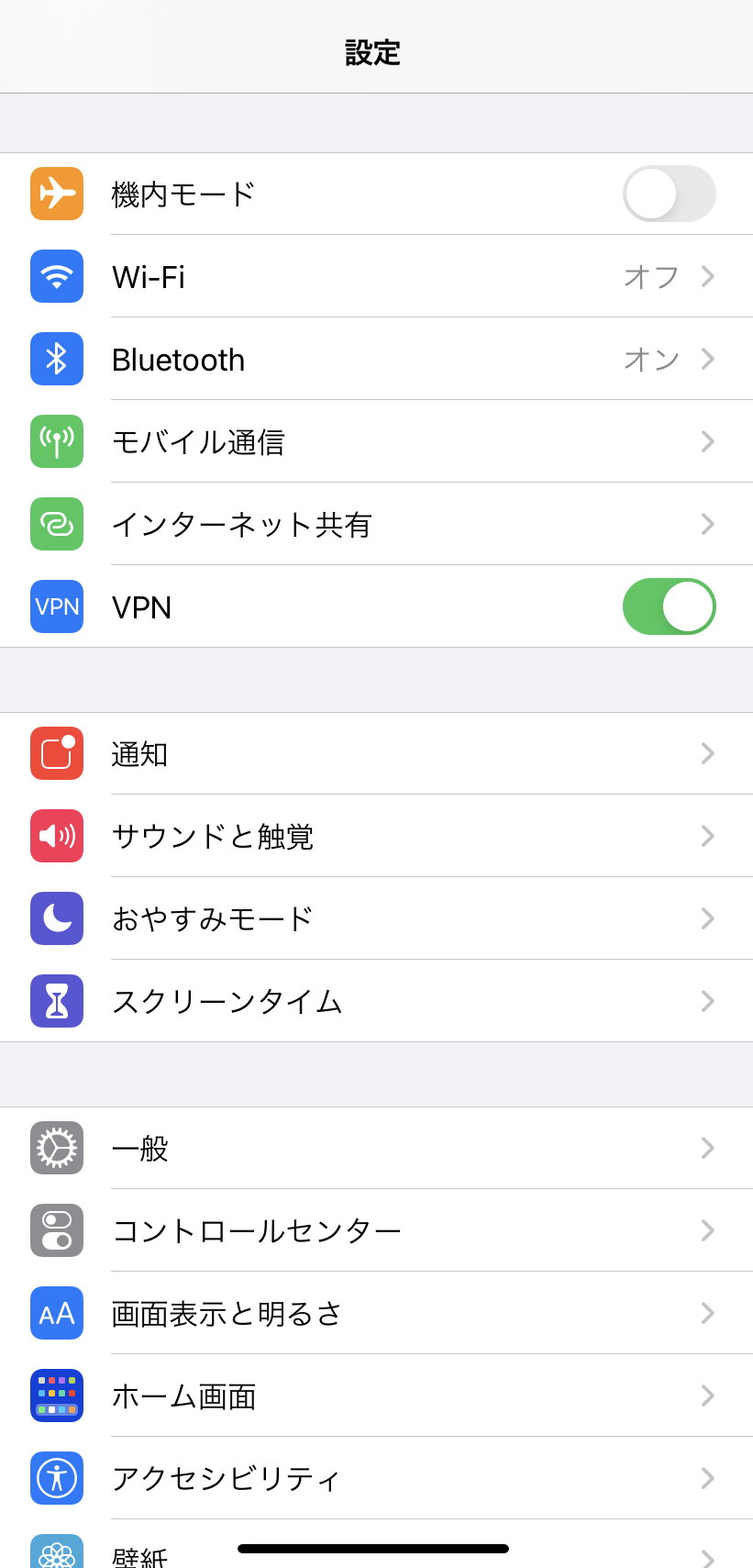Open 画面表示と明るさ settings
Viewport: 753px width, 1568px height.
pos(376,1313)
